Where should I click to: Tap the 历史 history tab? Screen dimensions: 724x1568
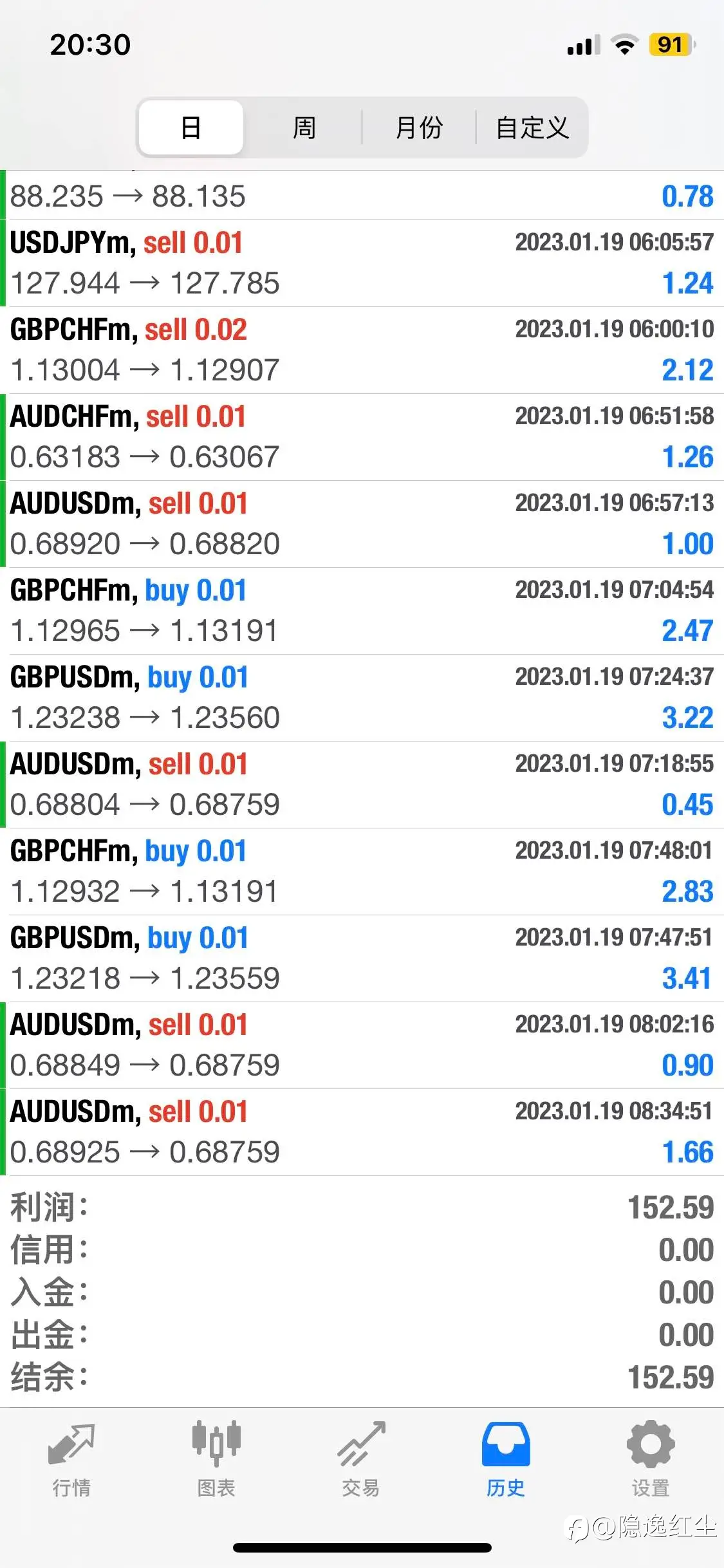click(506, 1459)
